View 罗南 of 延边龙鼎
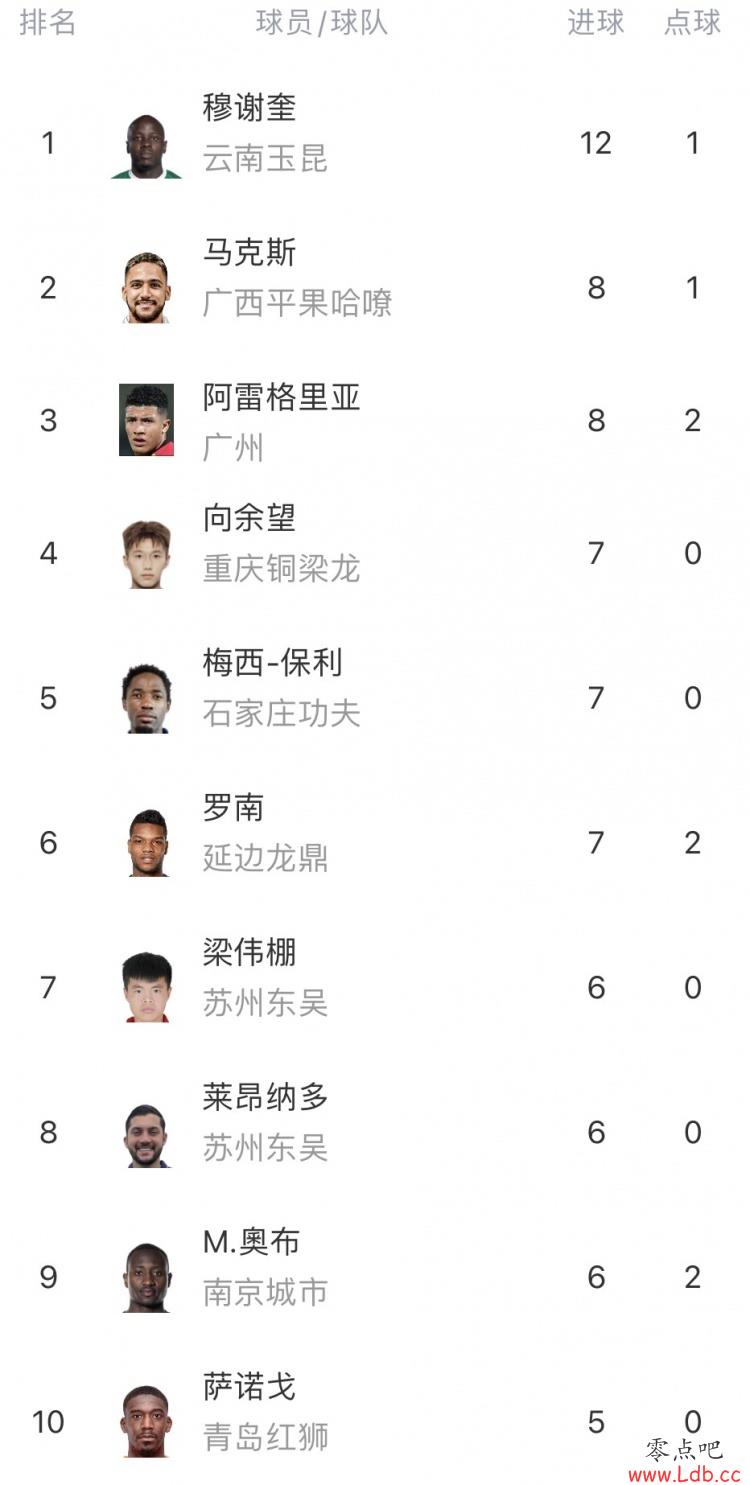The height and width of the screenshot is (1485, 750). (375, 842)
